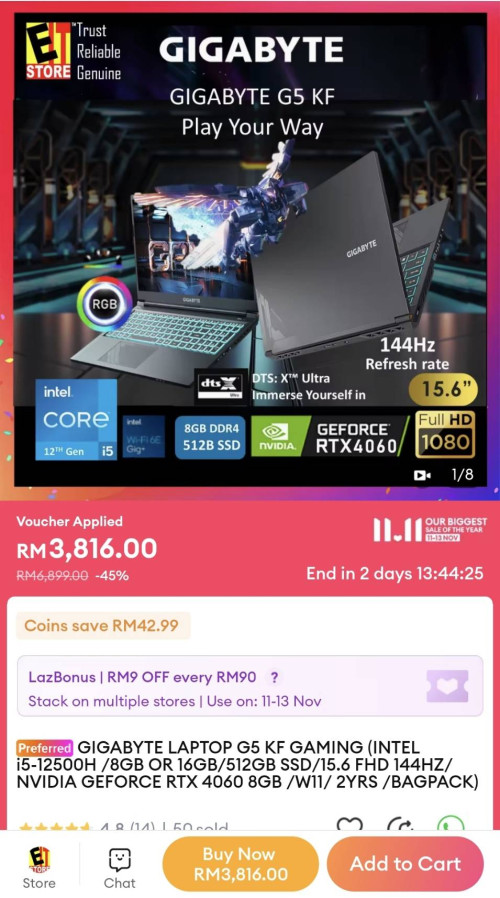500x898 pixels.
Task: Add product to wishlist heart icon
Action: 349,823
